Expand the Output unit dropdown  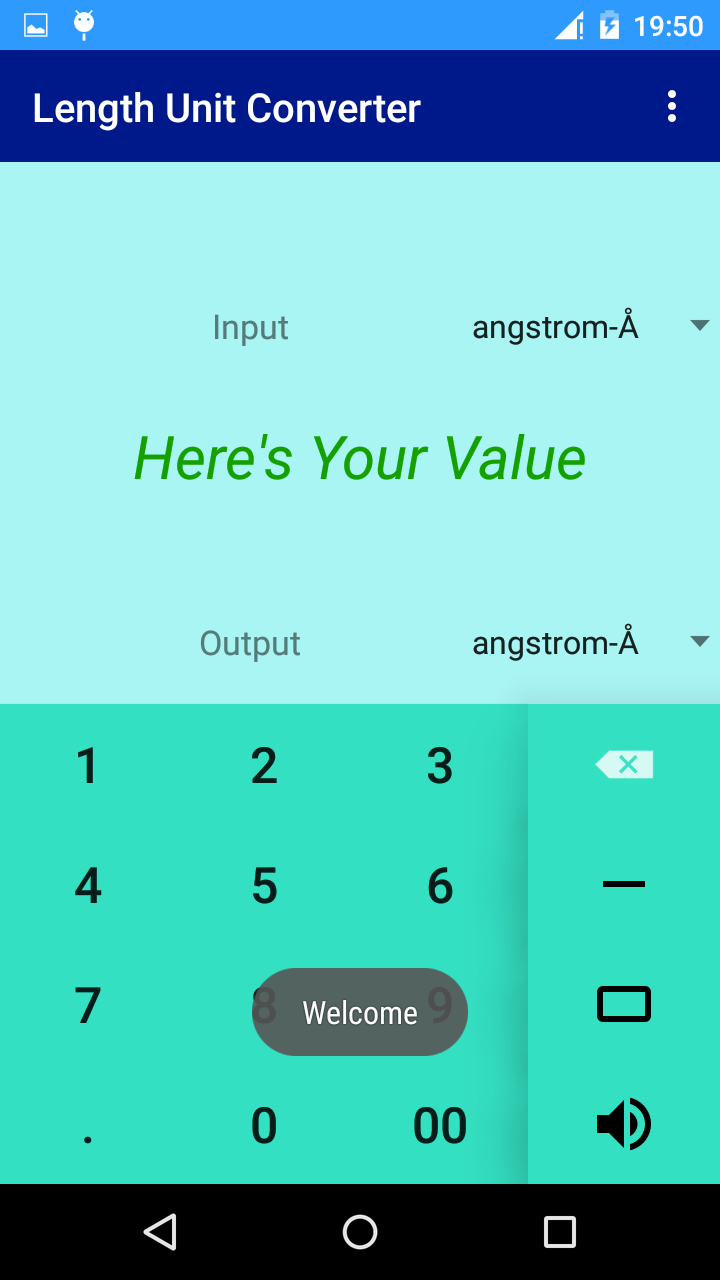click(590, 643)
